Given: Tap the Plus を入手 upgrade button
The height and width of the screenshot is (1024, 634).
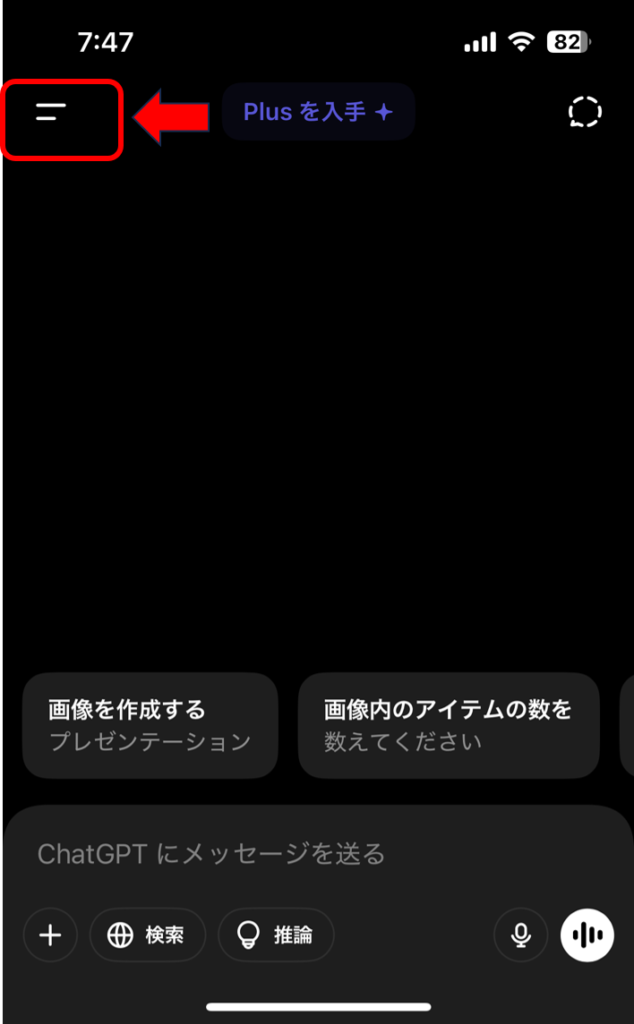Looking at the screenshot, I should [318, 112].
